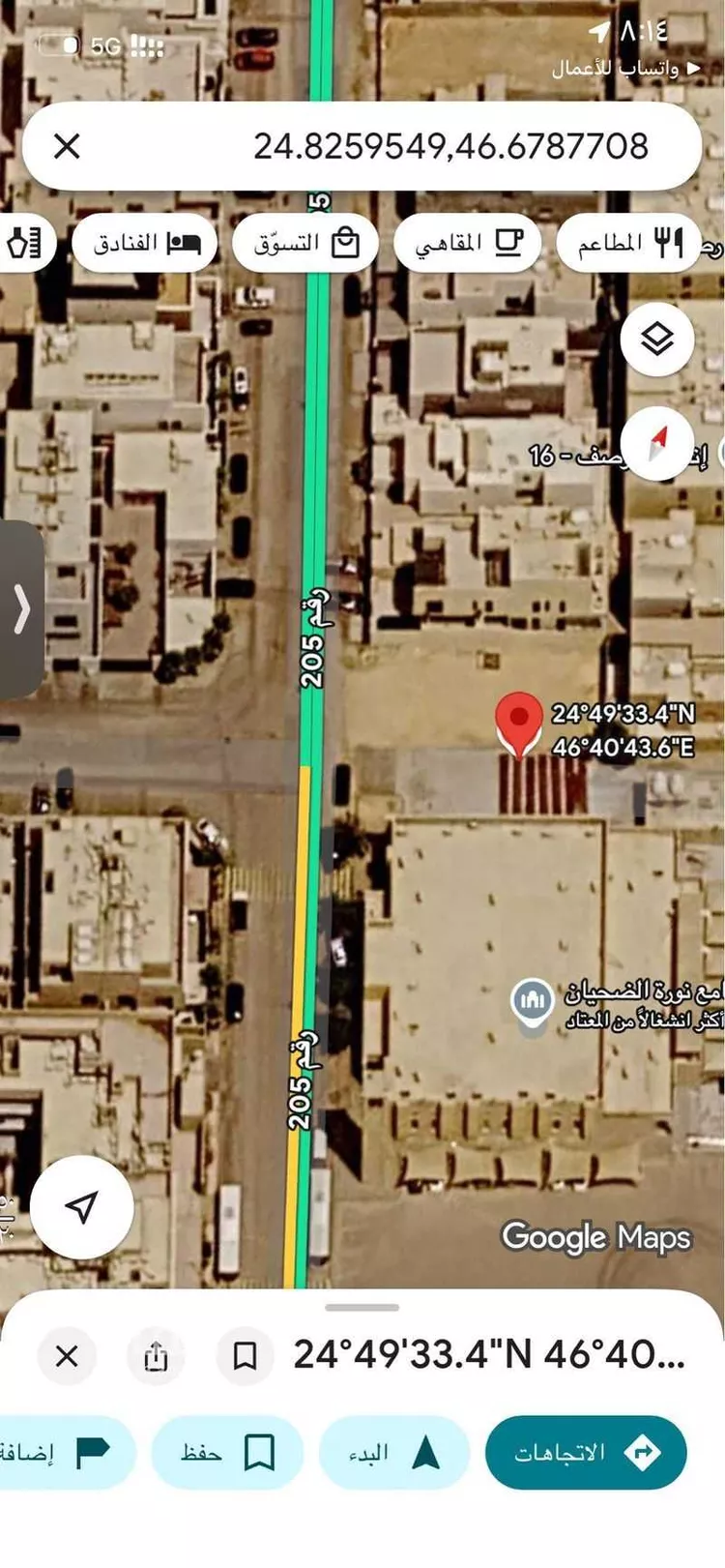Clear the coordinates in the search bar
Screen dimensions: 725x1568
[x=67, y=146]
